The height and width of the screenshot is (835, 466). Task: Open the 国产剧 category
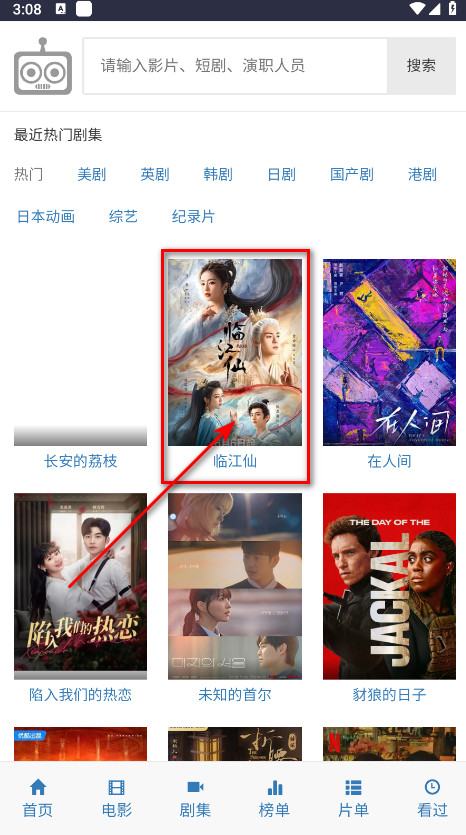coord(351,175)
